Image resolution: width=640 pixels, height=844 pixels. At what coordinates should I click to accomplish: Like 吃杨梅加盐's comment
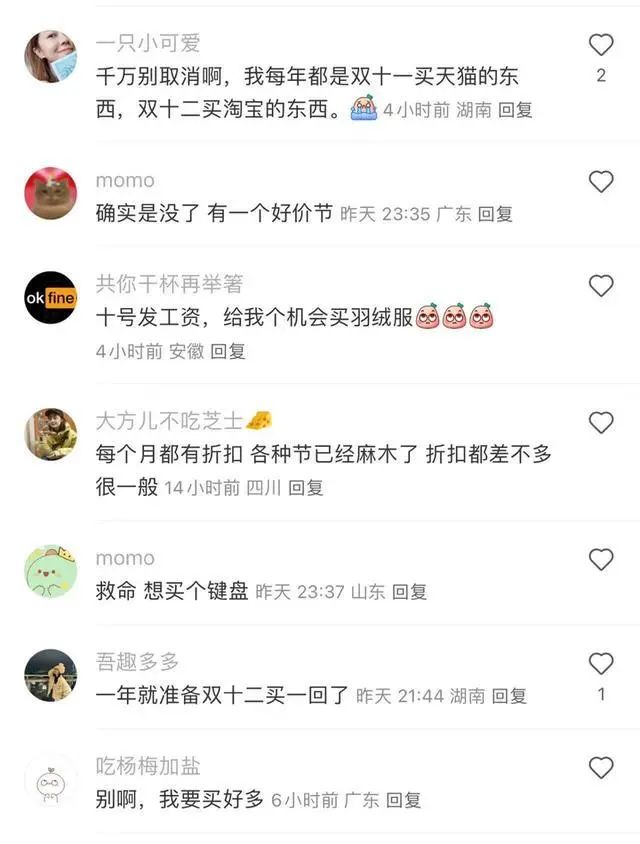[x=601, y=768]
